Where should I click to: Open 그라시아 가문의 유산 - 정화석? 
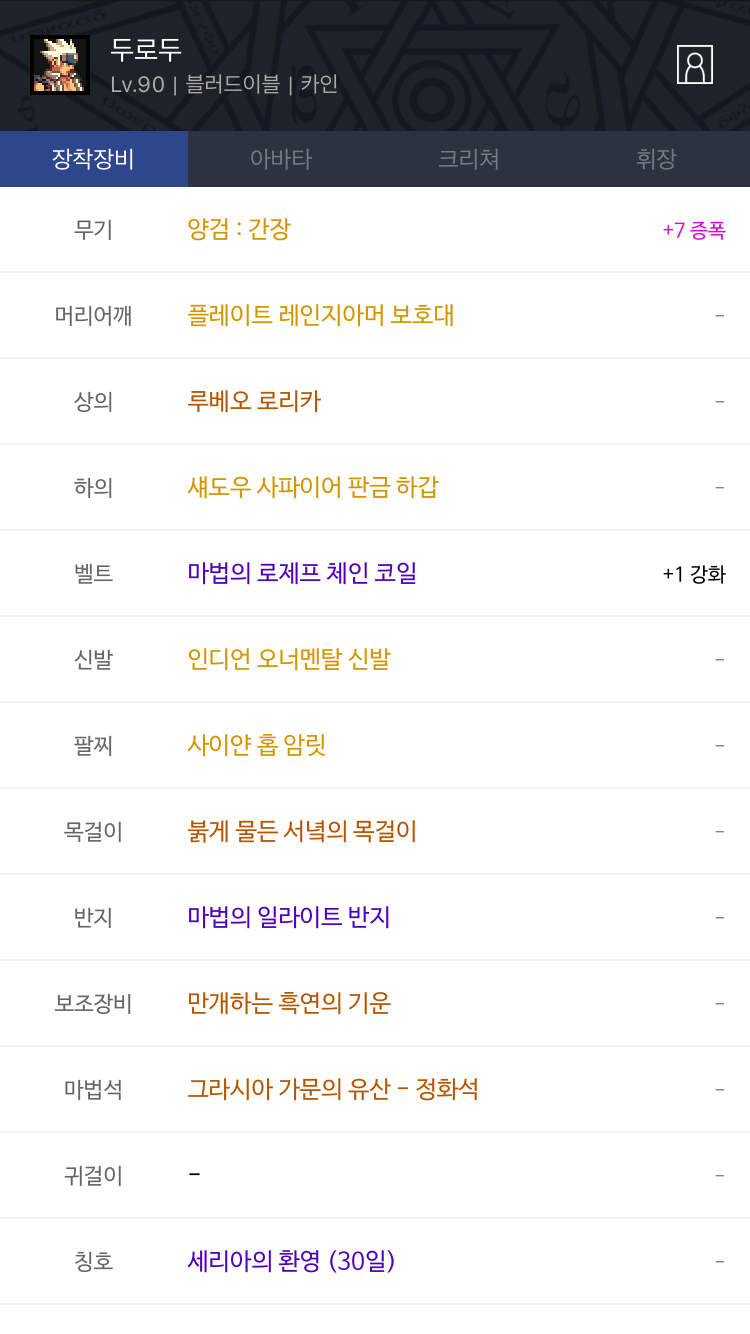pos(333,1090)
